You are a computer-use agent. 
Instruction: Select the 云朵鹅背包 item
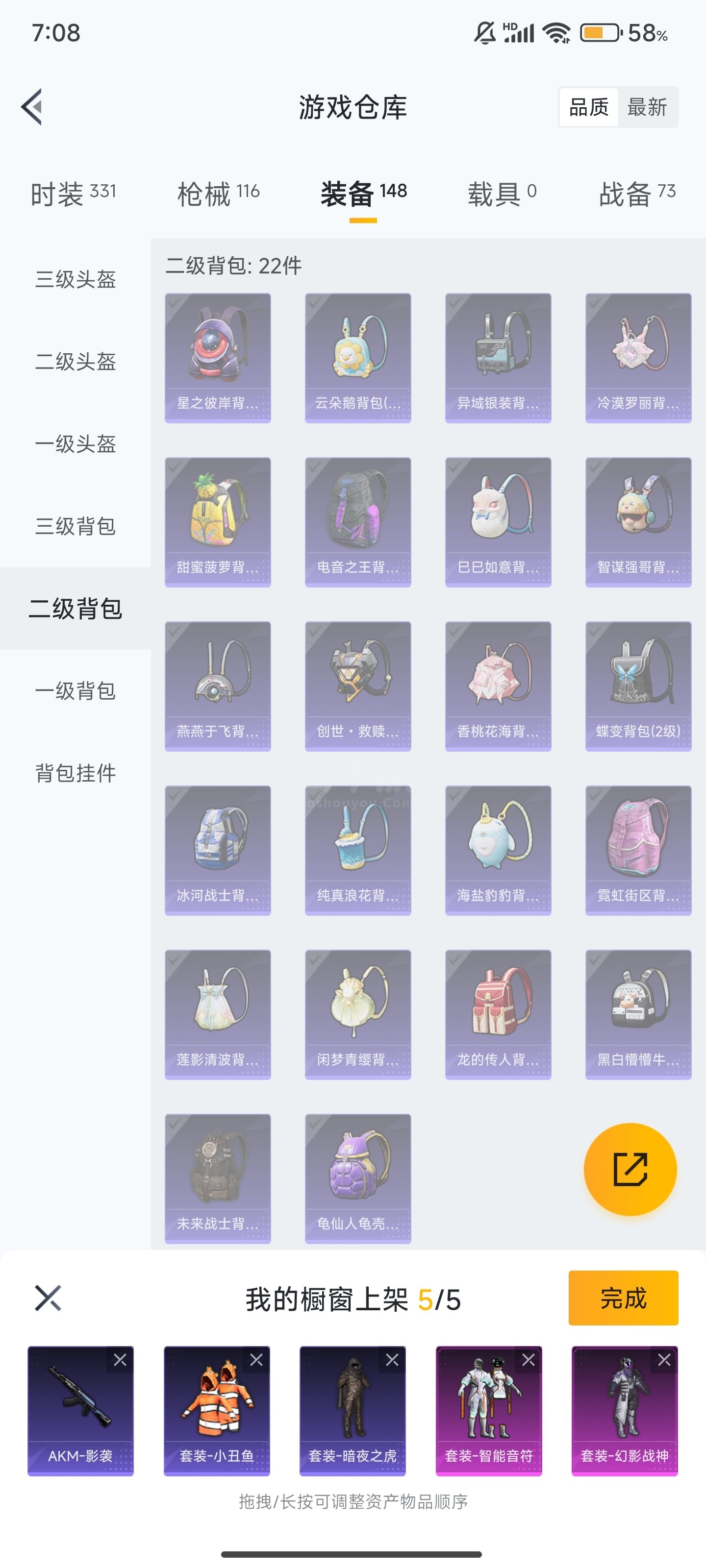point(357,358)
